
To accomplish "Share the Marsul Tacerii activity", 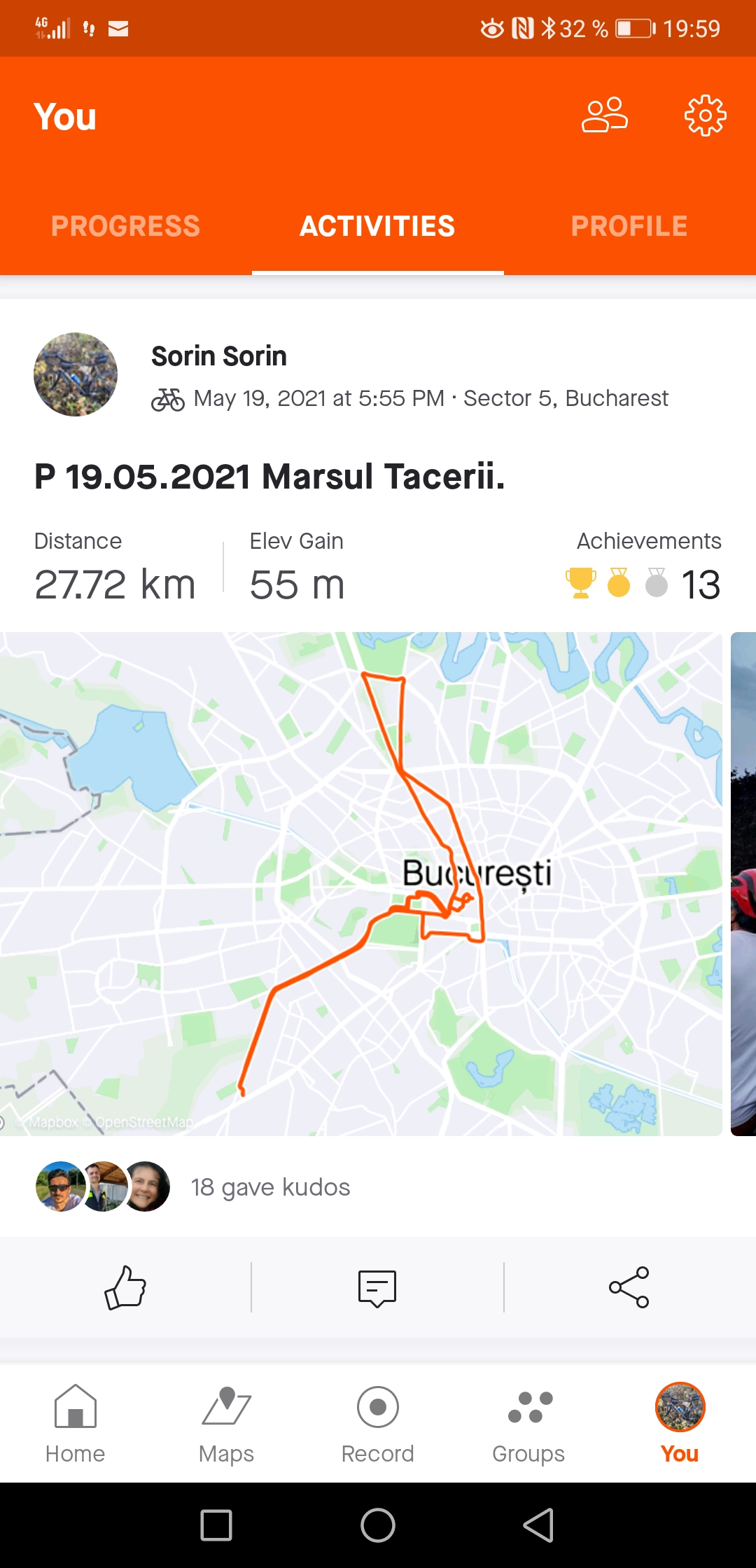I will click(x=629, y=1287).
